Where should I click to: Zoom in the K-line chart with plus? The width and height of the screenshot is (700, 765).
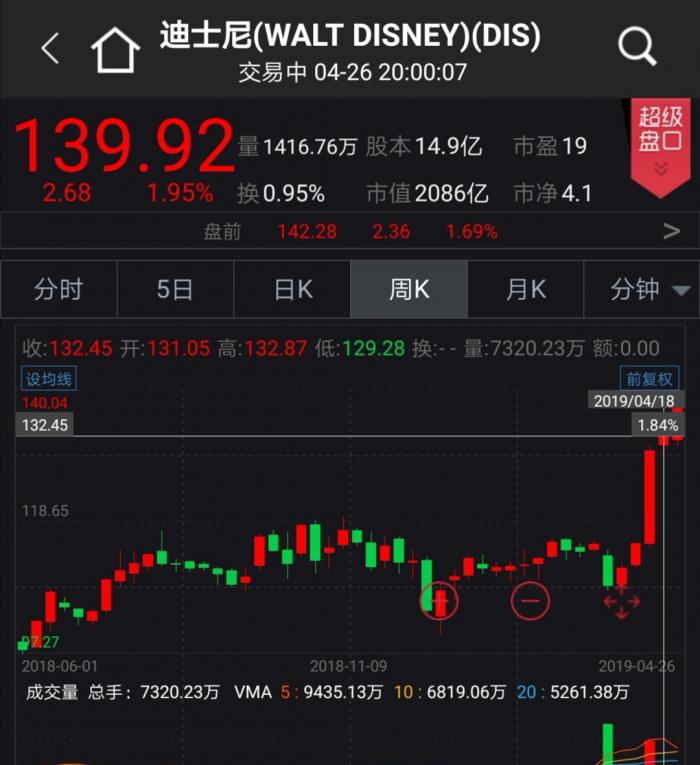click(x=439, y=600)
